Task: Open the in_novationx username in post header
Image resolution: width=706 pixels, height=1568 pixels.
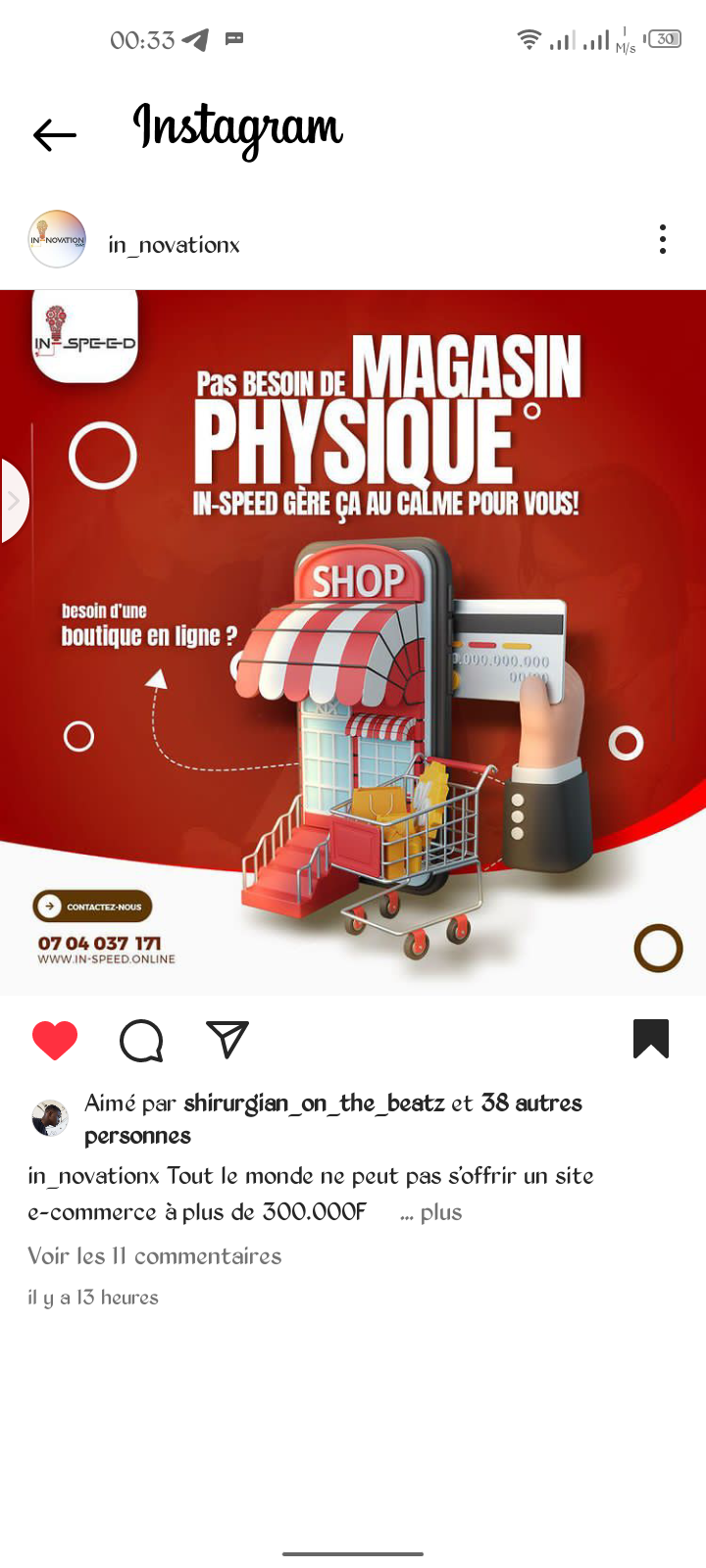Action: [174, 245]
